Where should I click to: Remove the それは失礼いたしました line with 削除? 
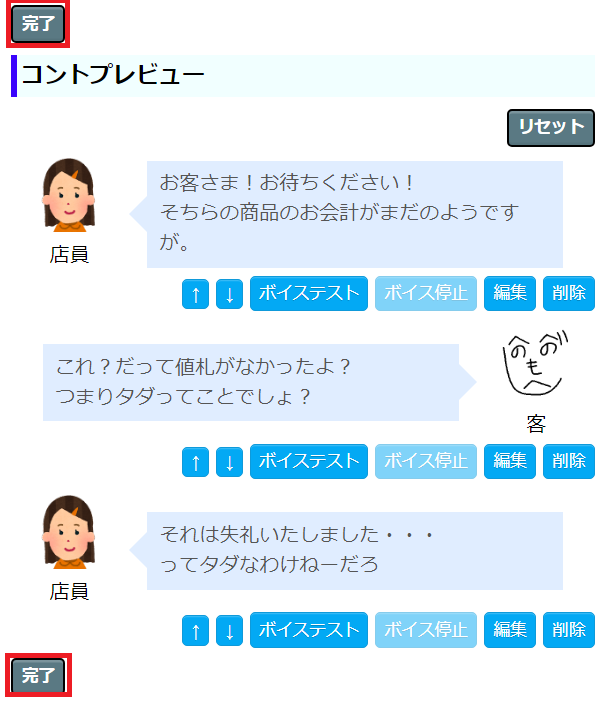click(569, 630)
